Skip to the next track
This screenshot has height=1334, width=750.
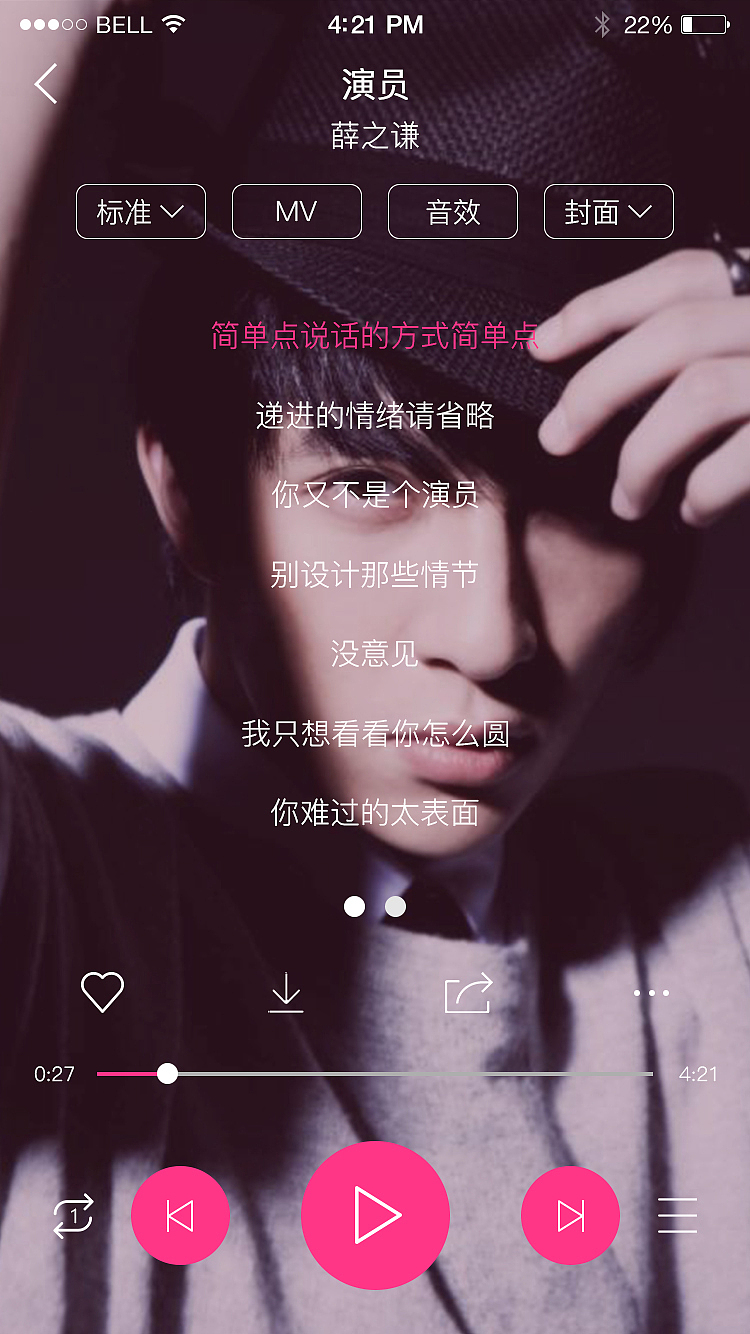click(x=570, y=1214)
